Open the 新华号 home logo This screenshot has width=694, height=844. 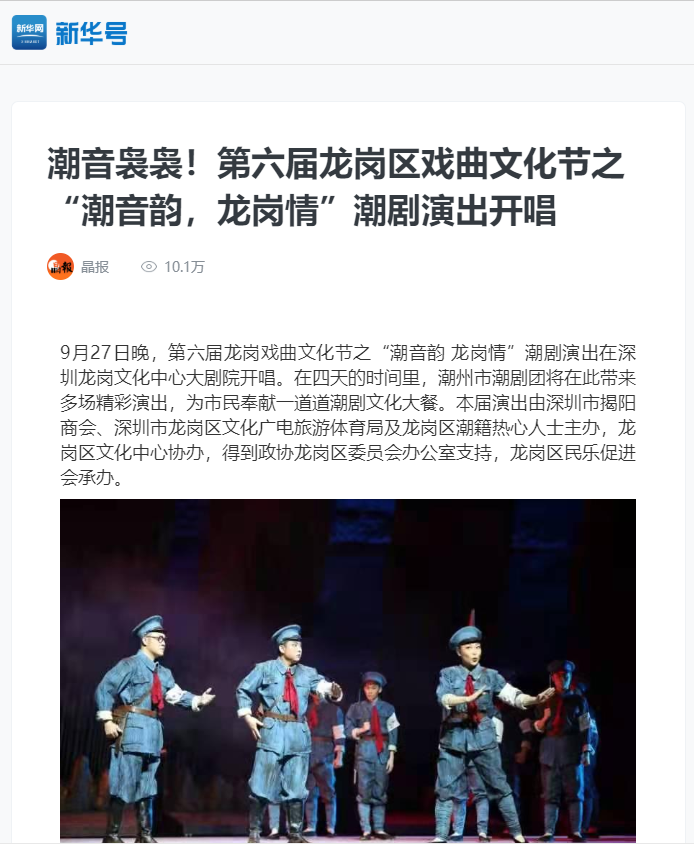[69, 33]
